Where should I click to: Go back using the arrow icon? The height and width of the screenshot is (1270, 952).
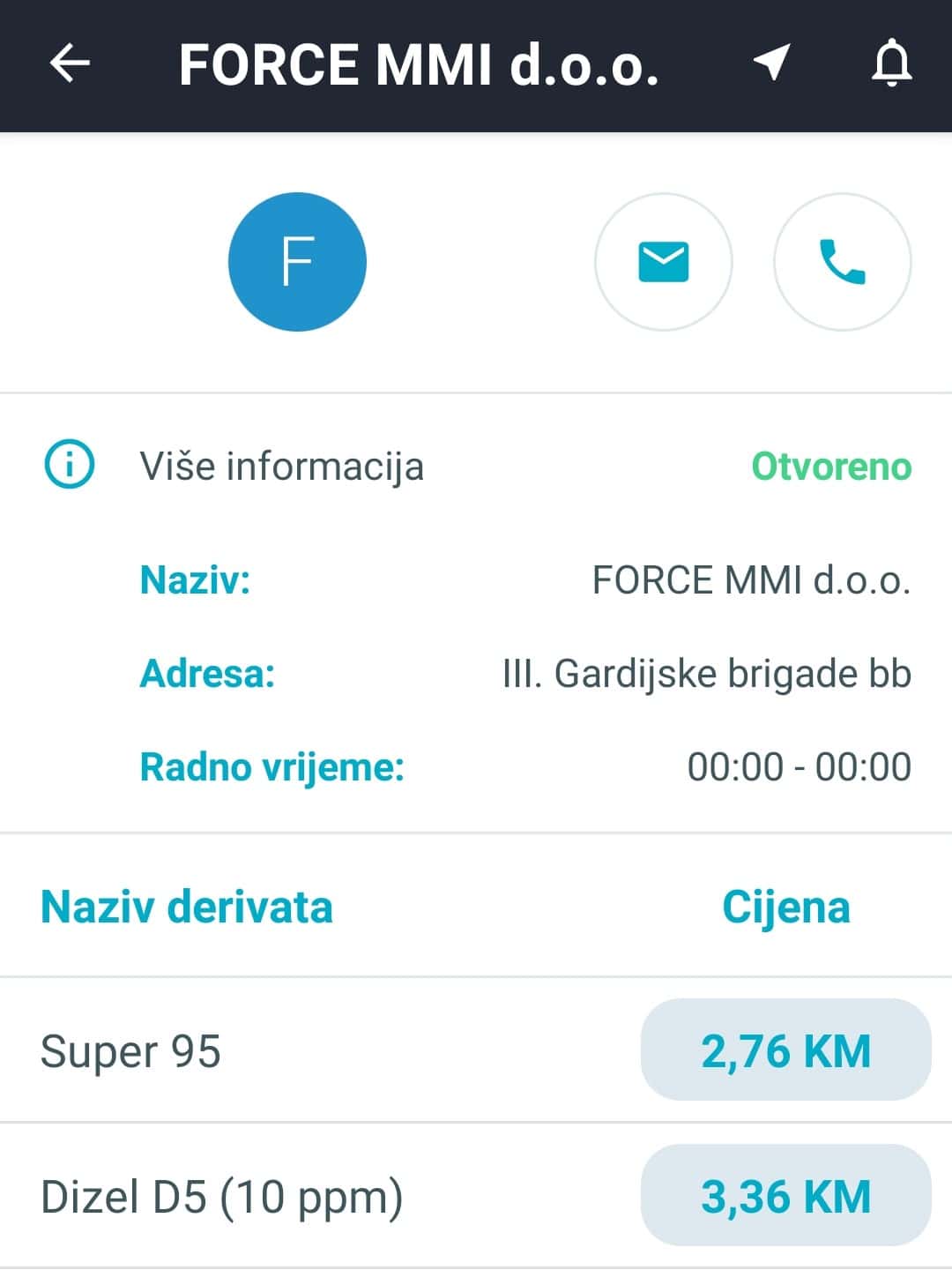pyautogui.click(x=70, y=63)
